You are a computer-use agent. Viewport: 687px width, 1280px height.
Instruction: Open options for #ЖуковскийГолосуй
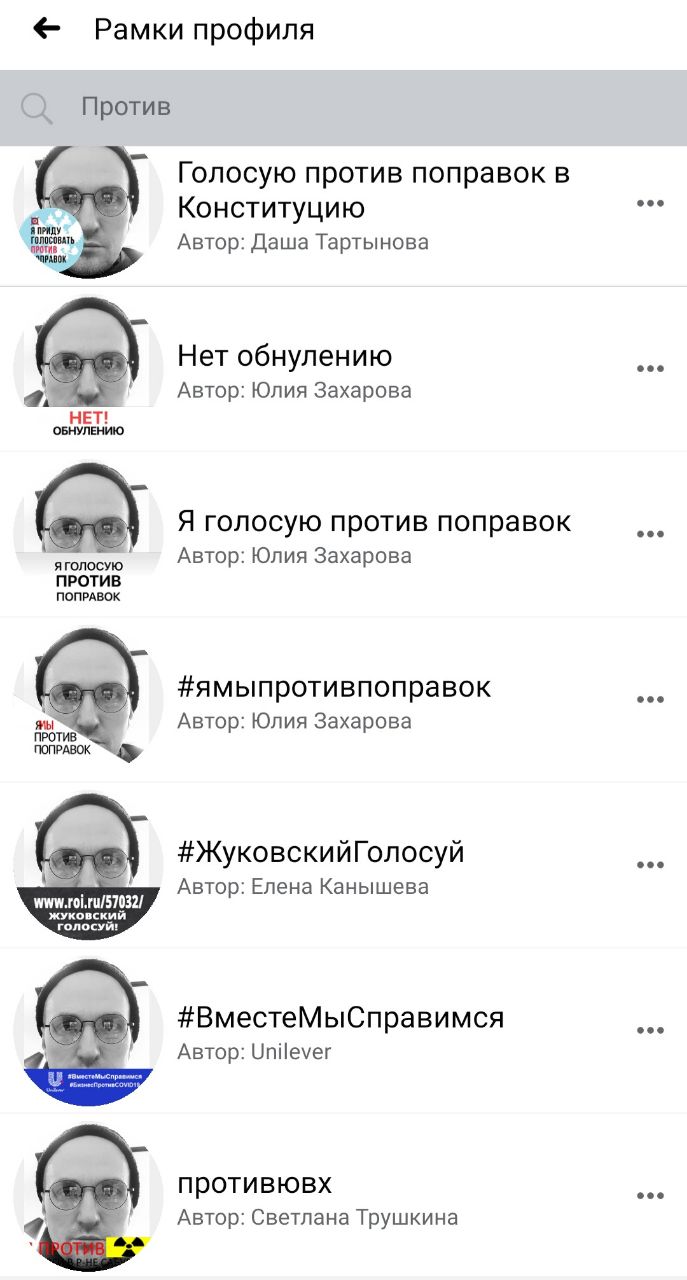tap(650, 865)
